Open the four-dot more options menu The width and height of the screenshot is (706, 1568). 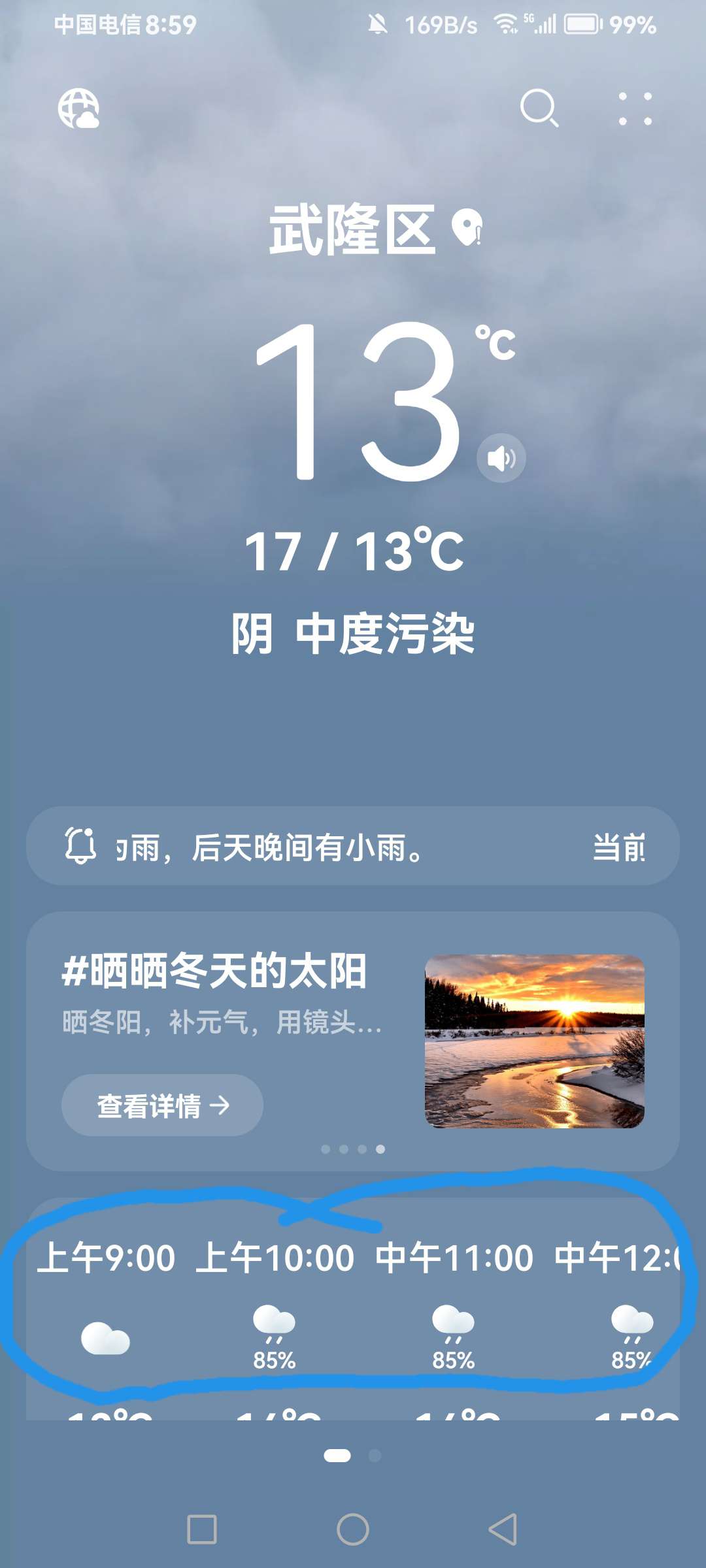click(635, 108)
